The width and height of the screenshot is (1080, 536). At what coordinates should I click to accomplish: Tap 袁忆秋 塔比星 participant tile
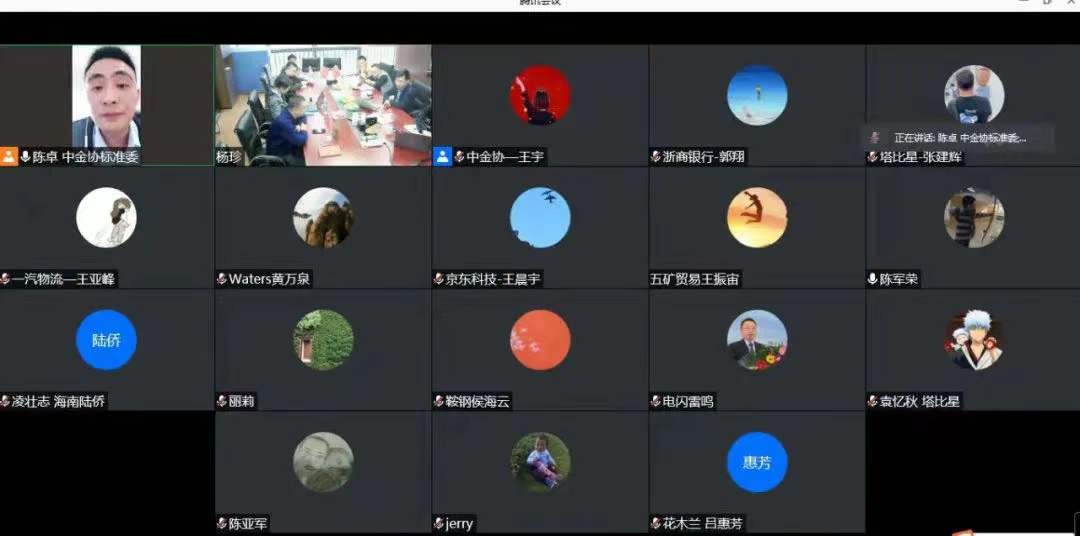pos(973,344)
